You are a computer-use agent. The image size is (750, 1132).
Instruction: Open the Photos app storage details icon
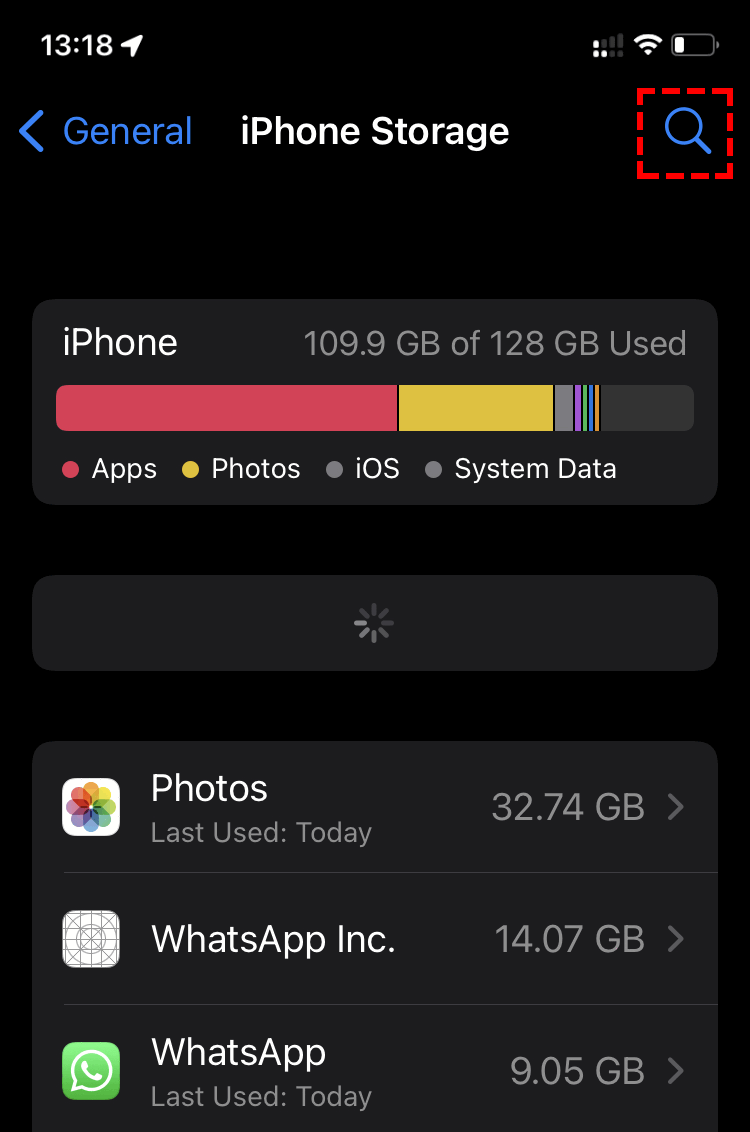(91, 806)
